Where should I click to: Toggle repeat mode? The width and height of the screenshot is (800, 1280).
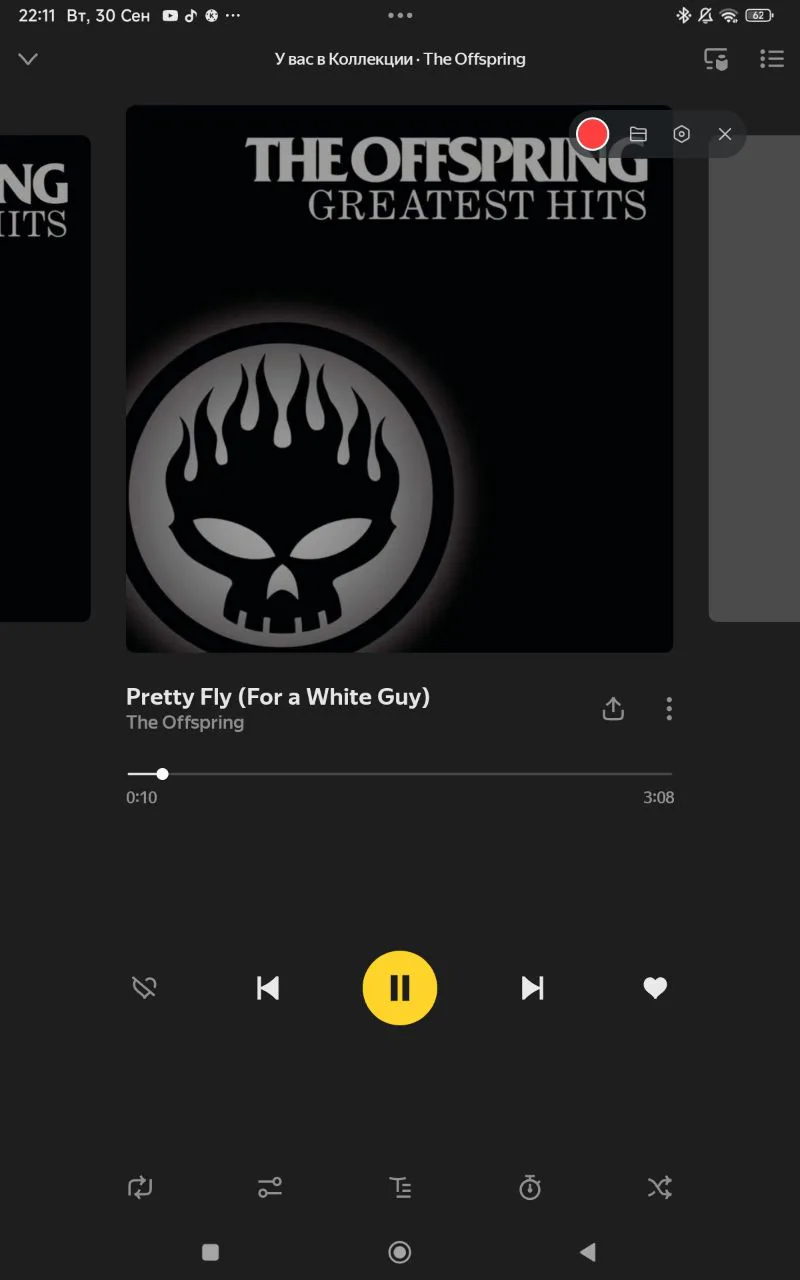(x=140, y=1187)
